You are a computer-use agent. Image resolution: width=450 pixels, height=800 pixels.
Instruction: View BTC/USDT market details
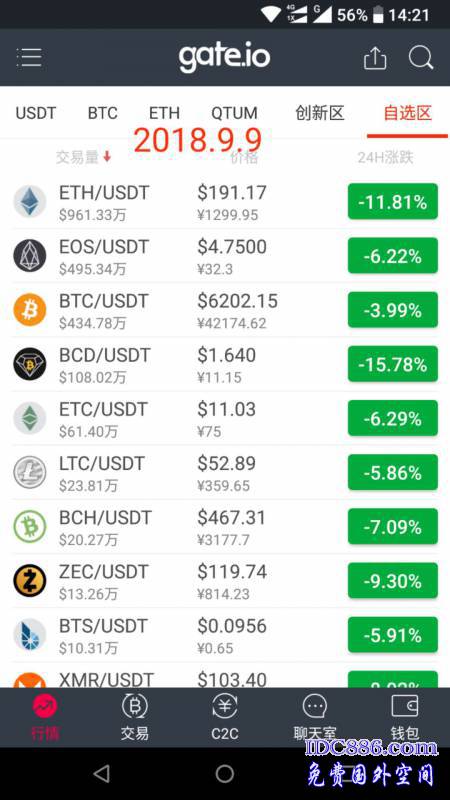225,310
